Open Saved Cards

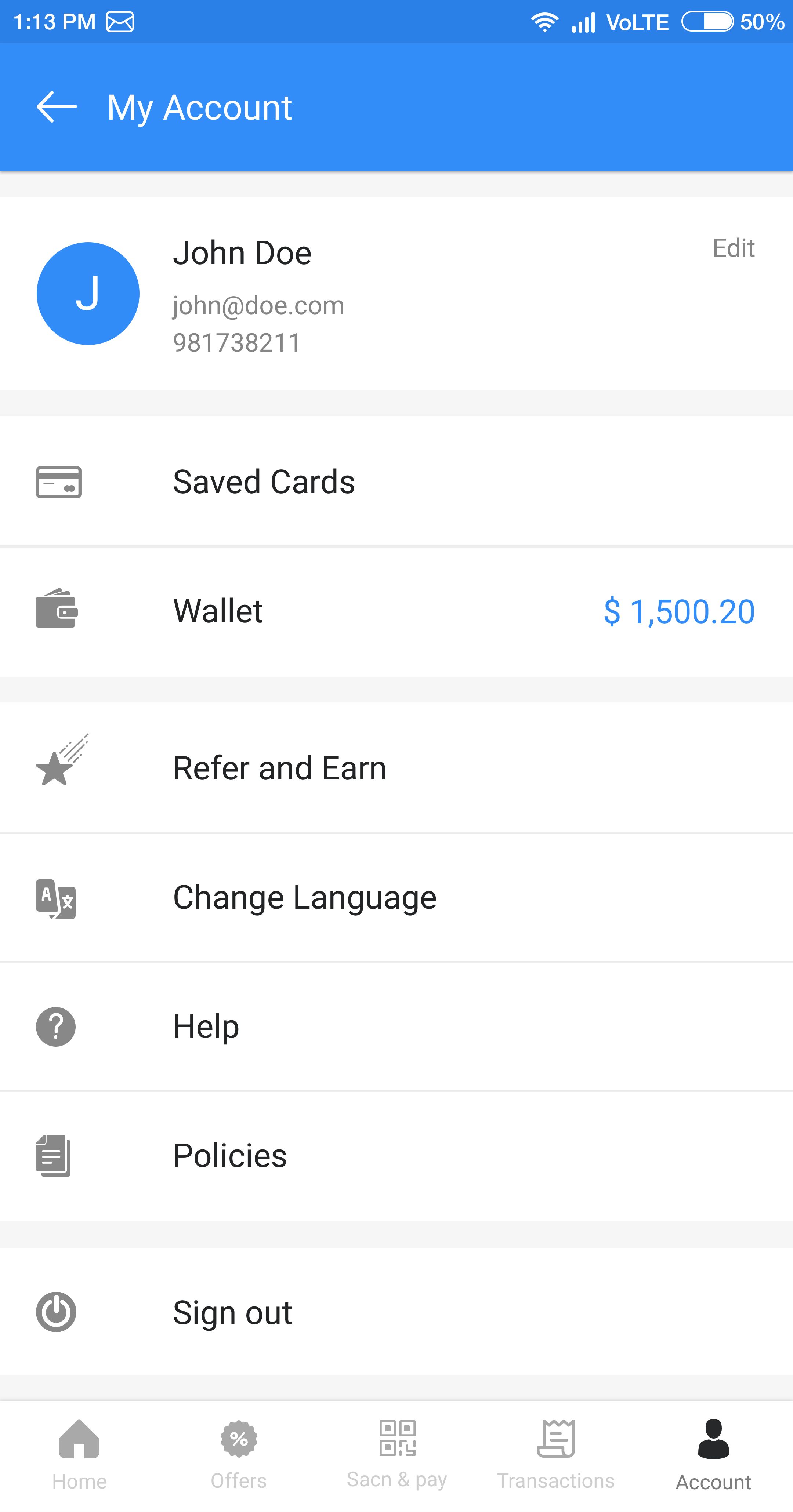coord(396,481)
